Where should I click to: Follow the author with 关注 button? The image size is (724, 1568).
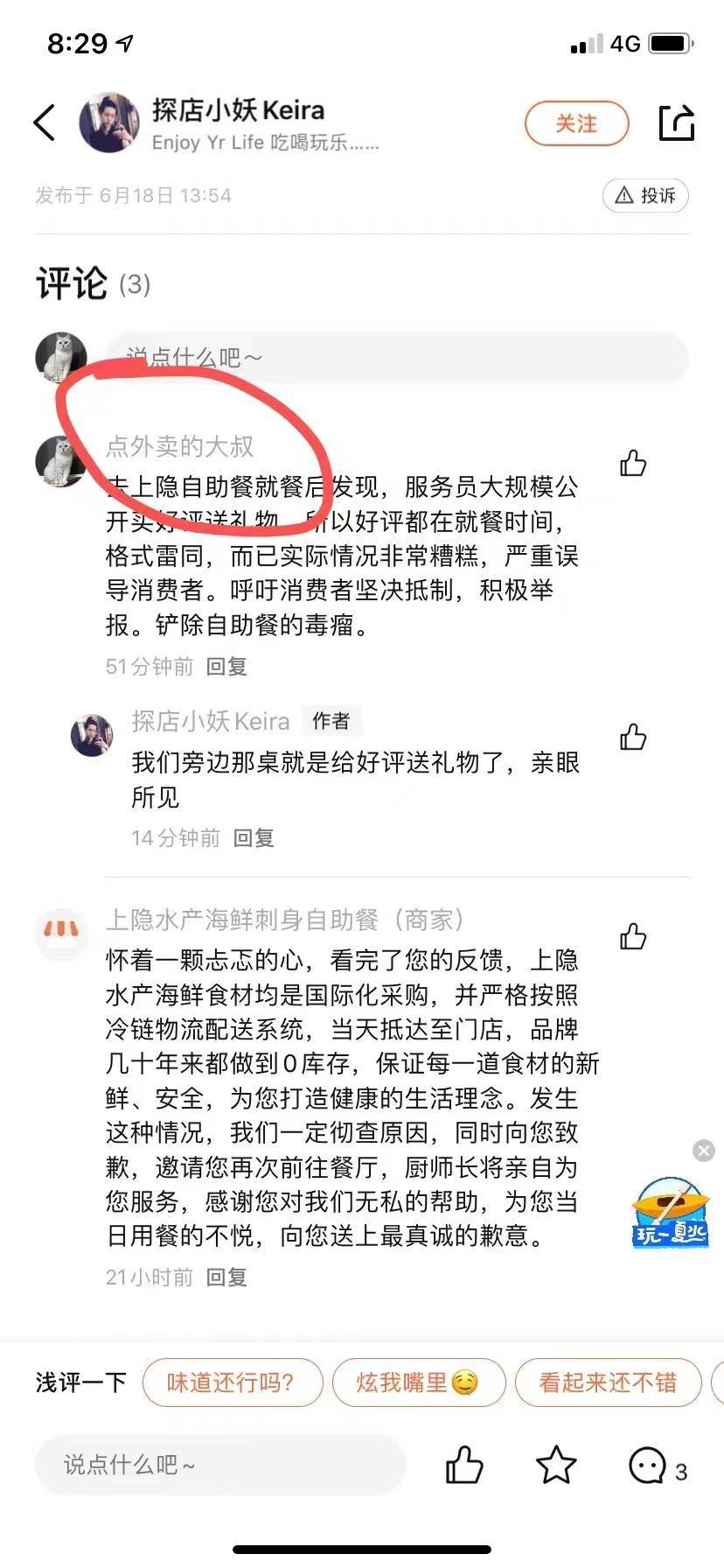point(576,123)
